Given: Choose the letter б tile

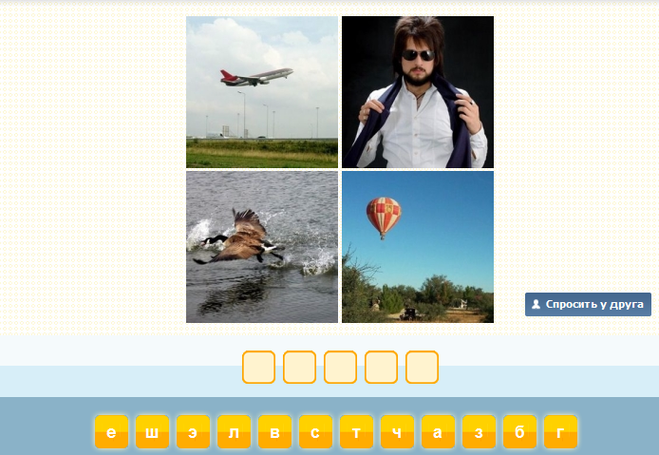Looking at the screenshot, I should (520, 432).
